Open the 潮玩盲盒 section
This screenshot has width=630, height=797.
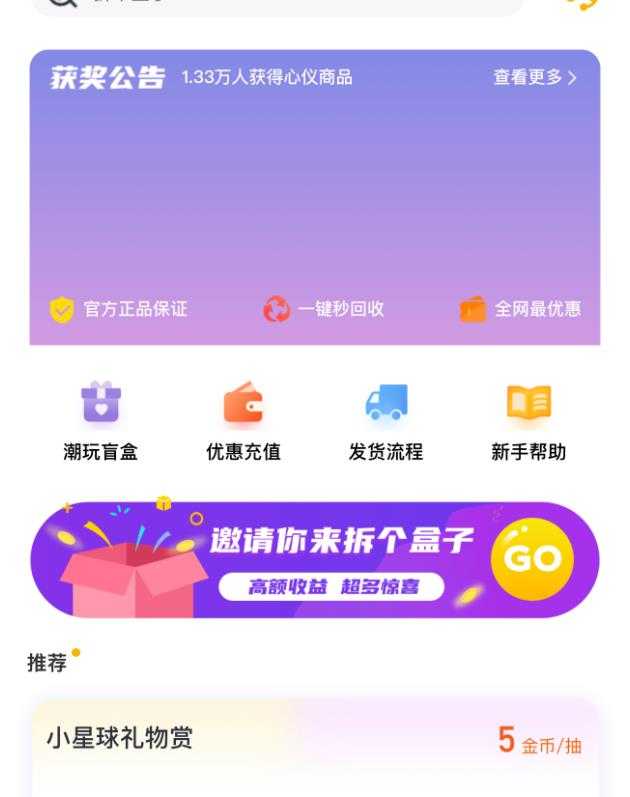100,422
